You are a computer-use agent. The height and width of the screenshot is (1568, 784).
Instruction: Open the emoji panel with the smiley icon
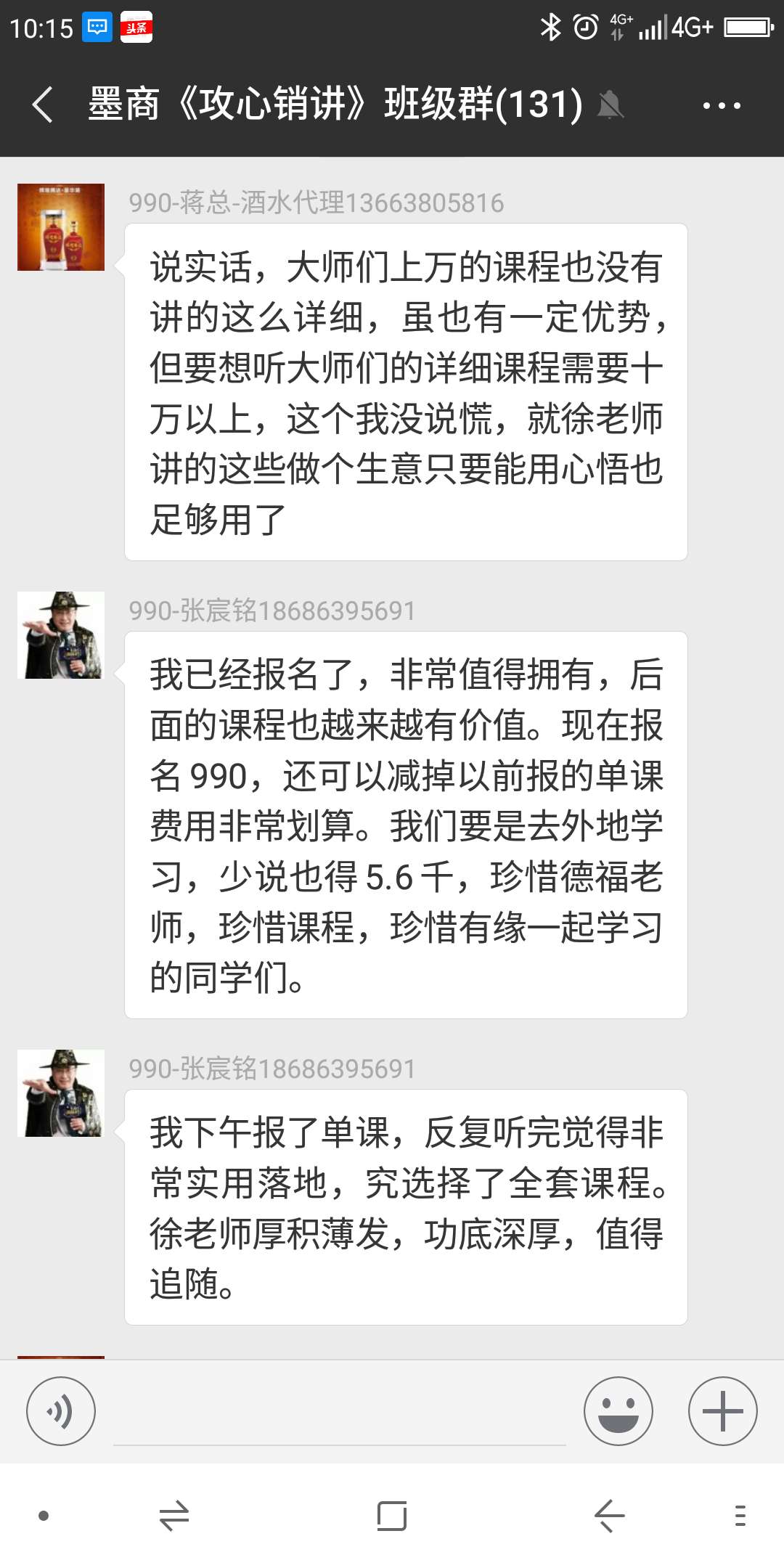click(x=618, y=1410)
